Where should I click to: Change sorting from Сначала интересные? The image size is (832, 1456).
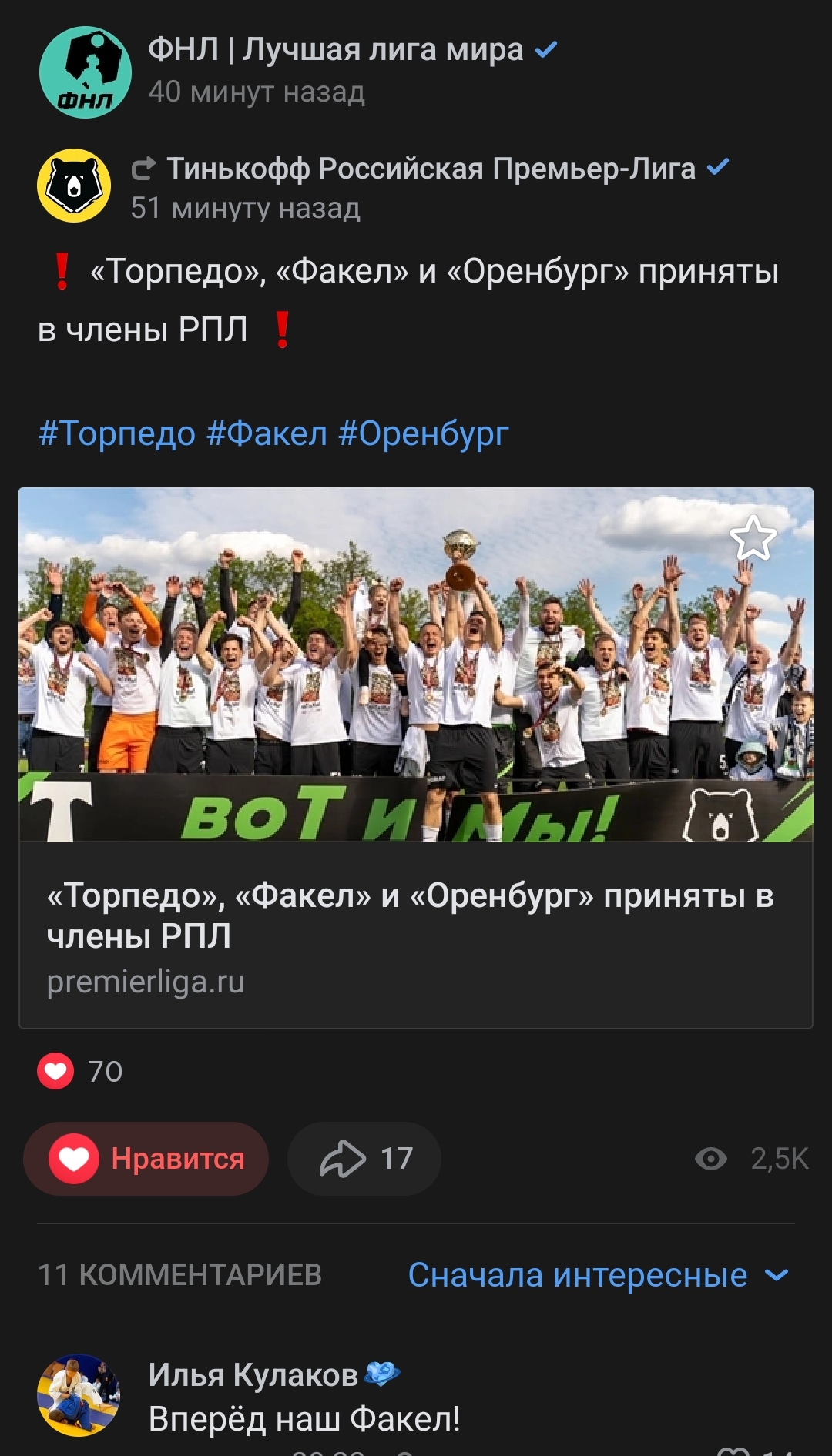[598, 1275]
